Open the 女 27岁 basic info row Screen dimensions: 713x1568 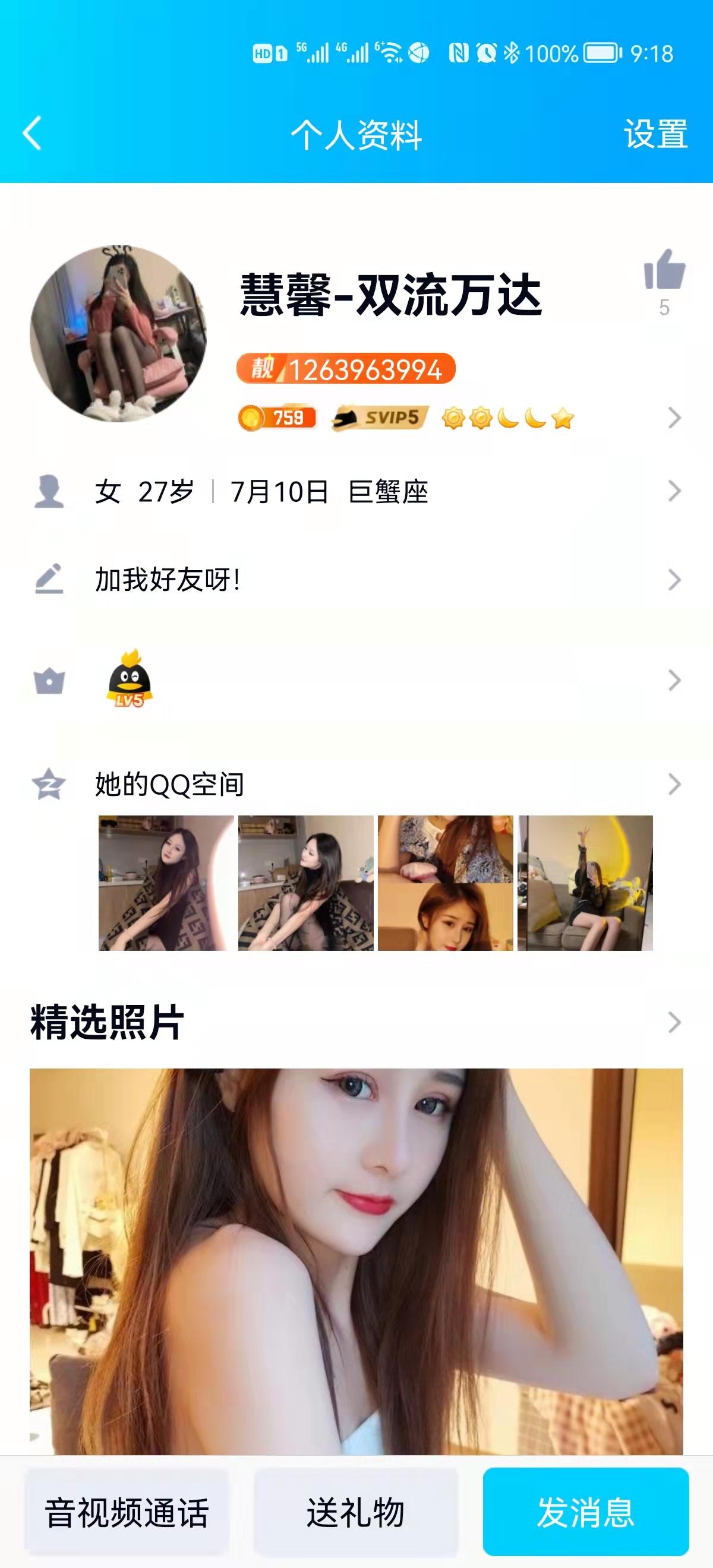[356, 491]
